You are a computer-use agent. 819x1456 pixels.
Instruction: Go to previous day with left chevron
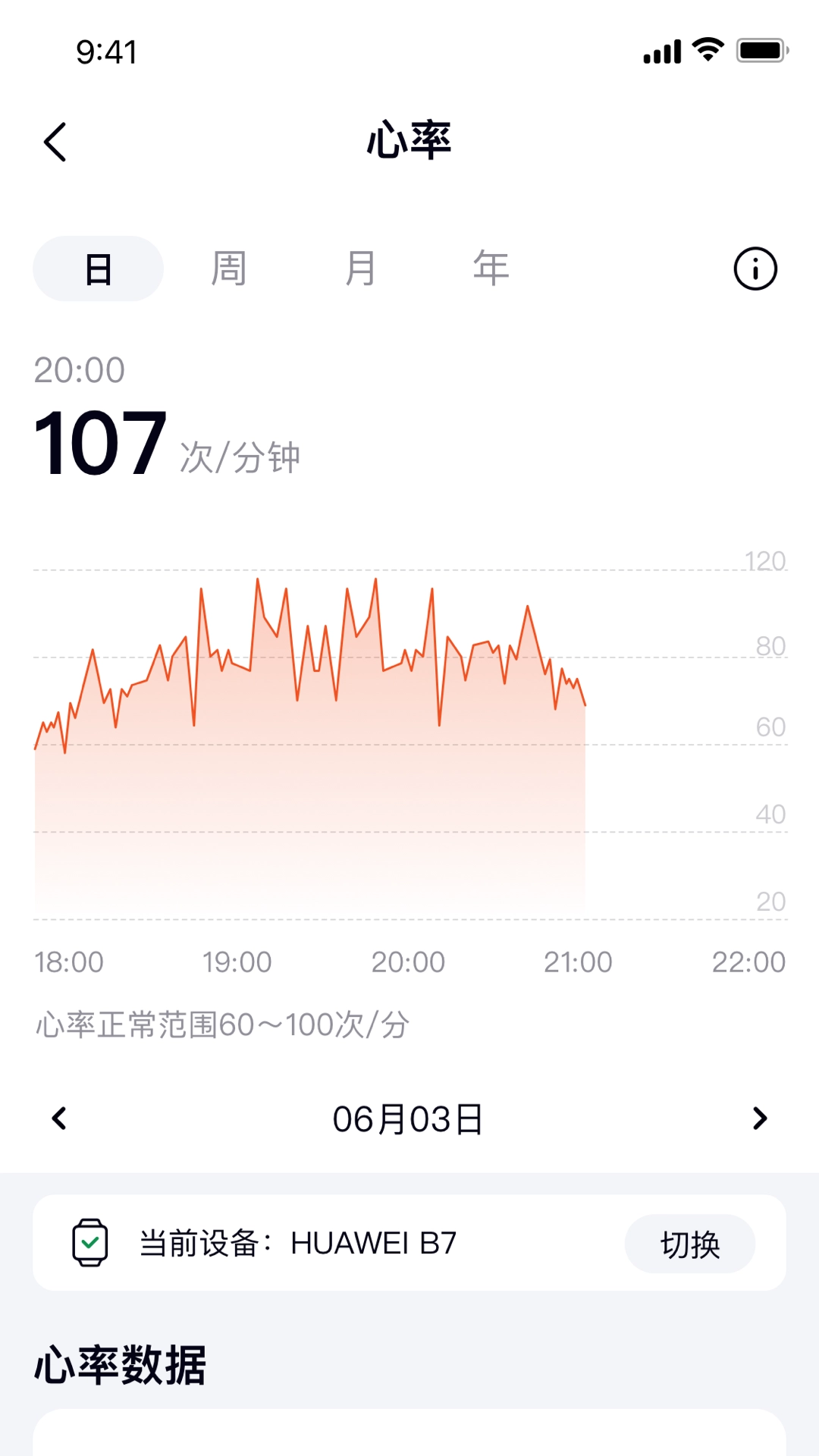click(x=59, y=1119)
